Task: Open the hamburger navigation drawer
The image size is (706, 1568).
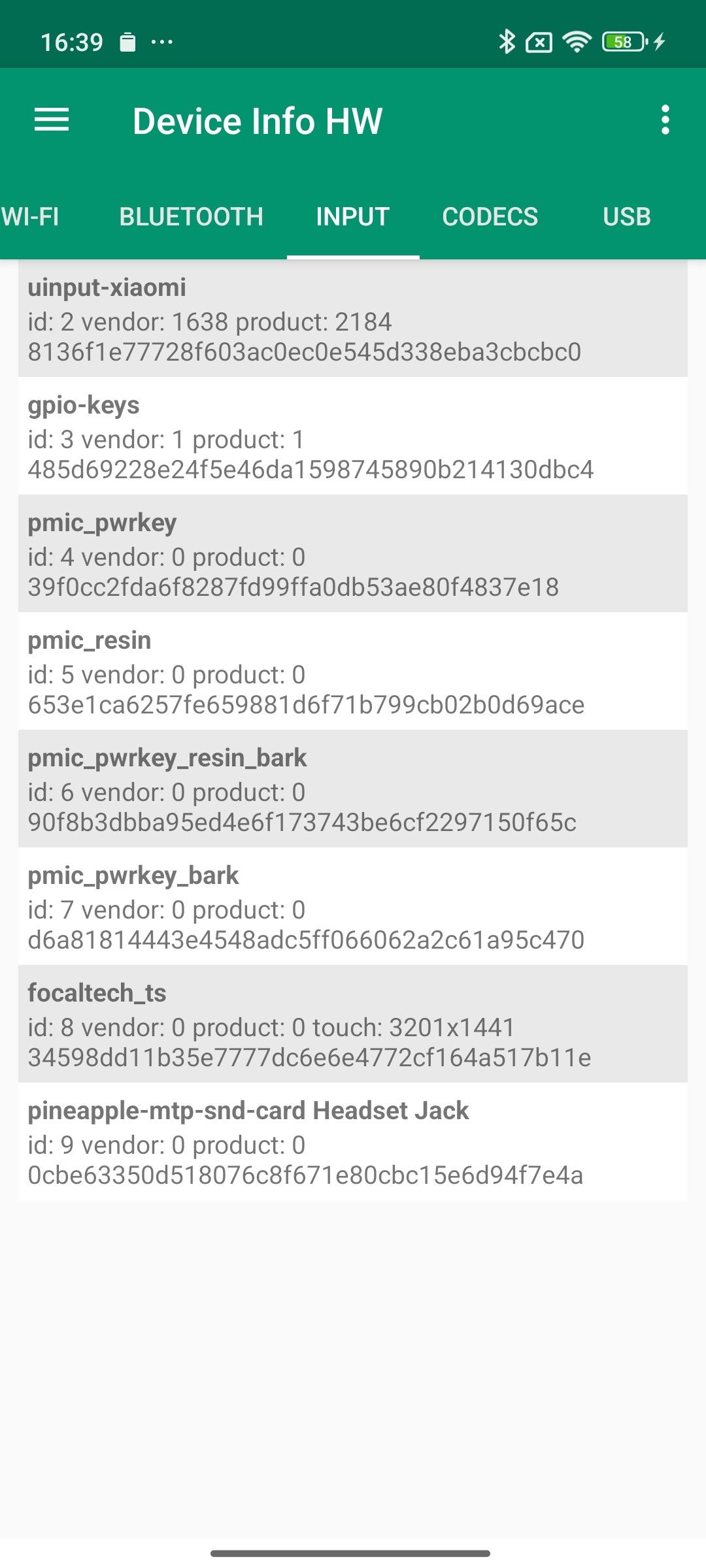Action: [x=52, y=120]
